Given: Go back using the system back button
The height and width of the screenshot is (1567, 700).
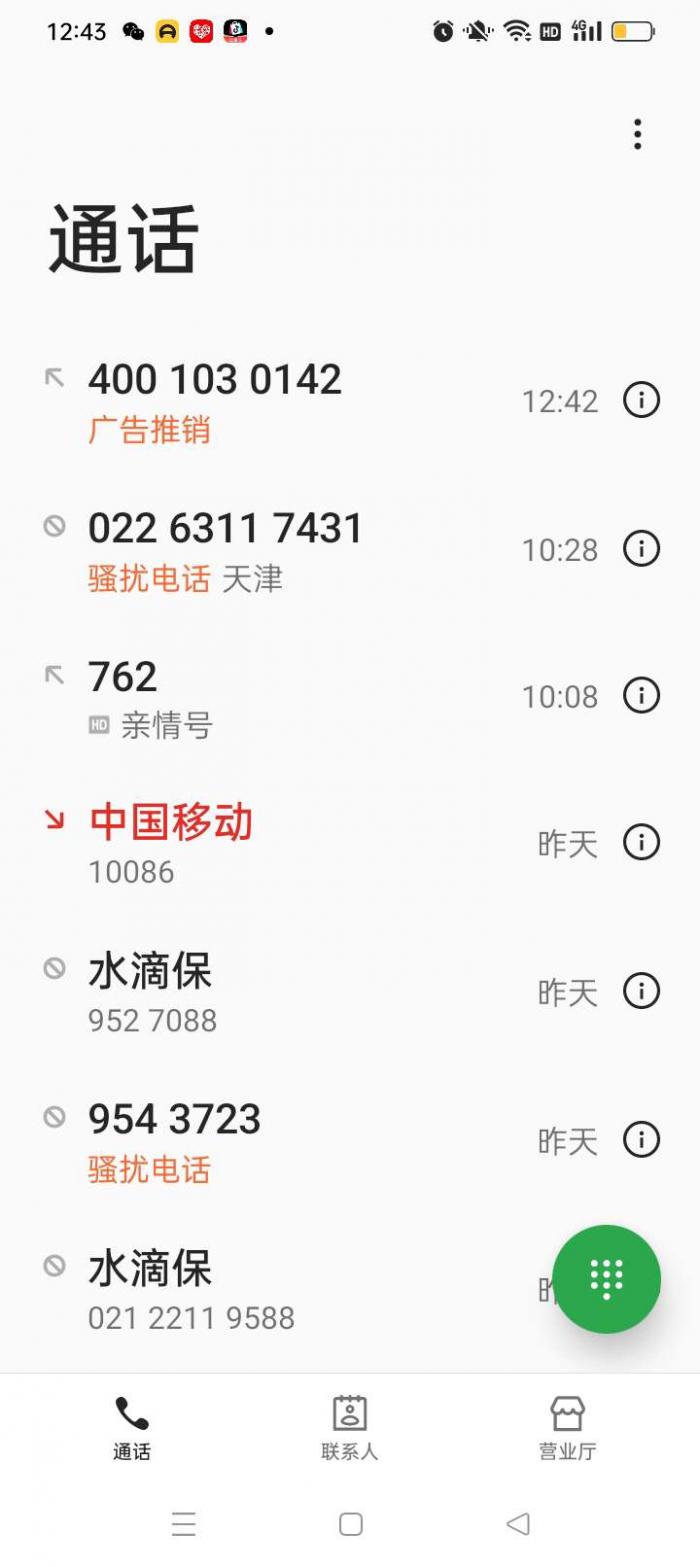Looking at the screenshot, I should (x=517, y=1523).
